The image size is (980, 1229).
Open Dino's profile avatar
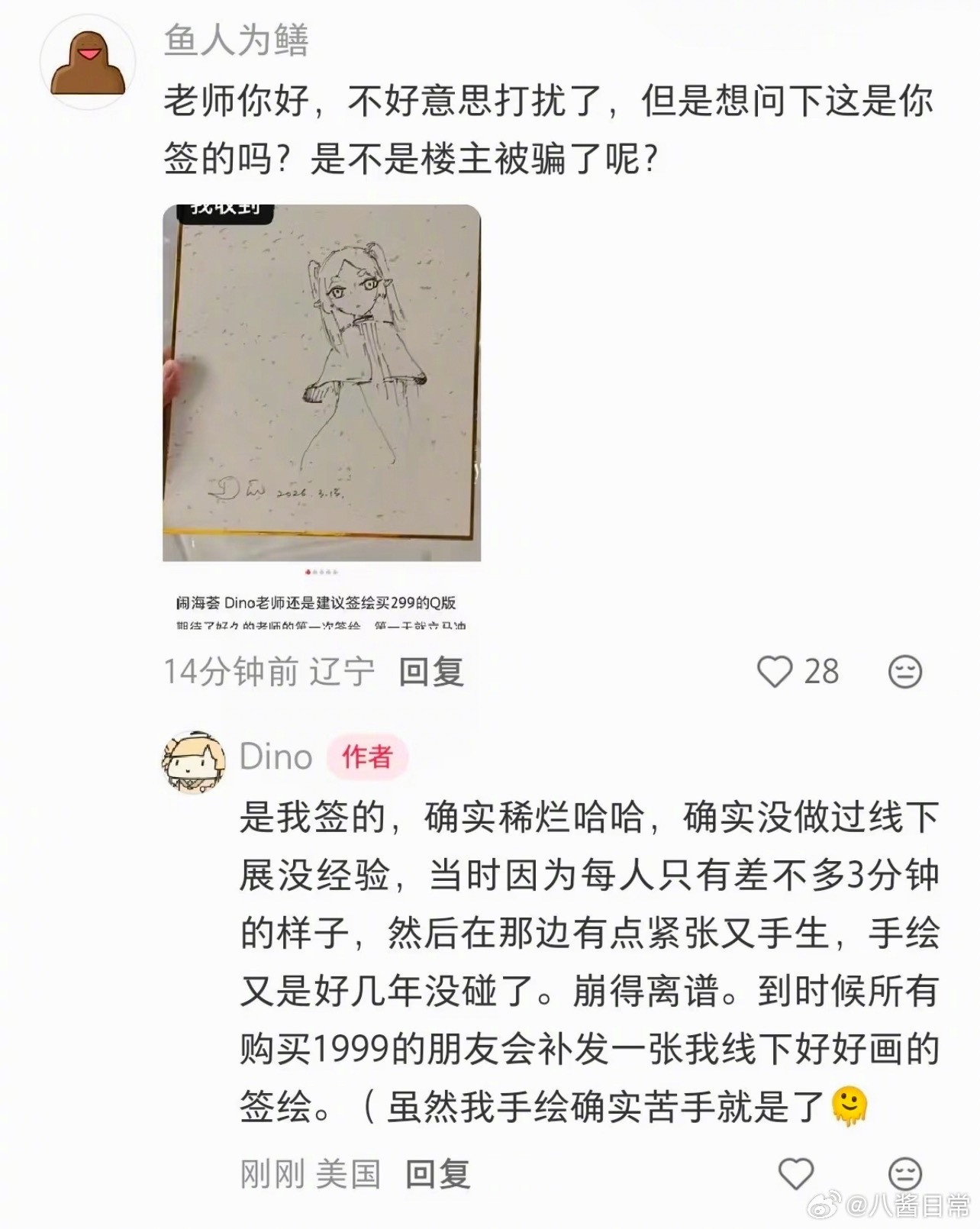coord(194,757)
